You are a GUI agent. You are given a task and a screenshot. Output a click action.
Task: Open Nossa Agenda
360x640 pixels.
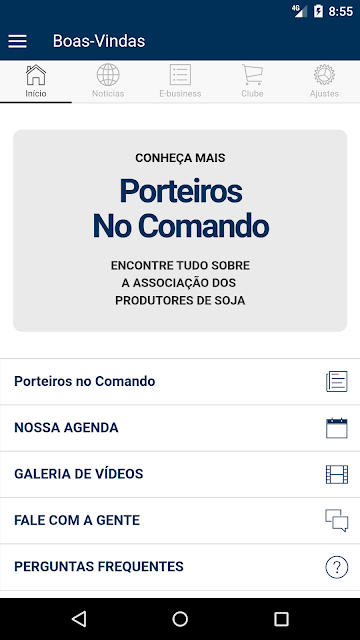pyautogui.click(x=180, y=428)
